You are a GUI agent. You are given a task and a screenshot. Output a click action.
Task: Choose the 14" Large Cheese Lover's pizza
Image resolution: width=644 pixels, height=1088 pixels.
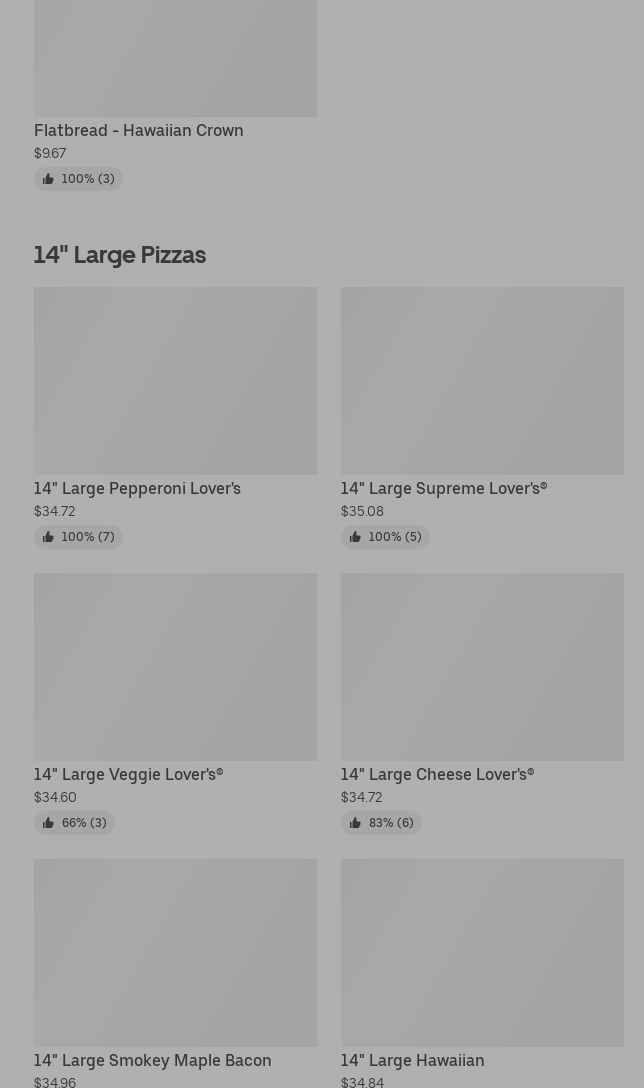(x=482, y=704)
